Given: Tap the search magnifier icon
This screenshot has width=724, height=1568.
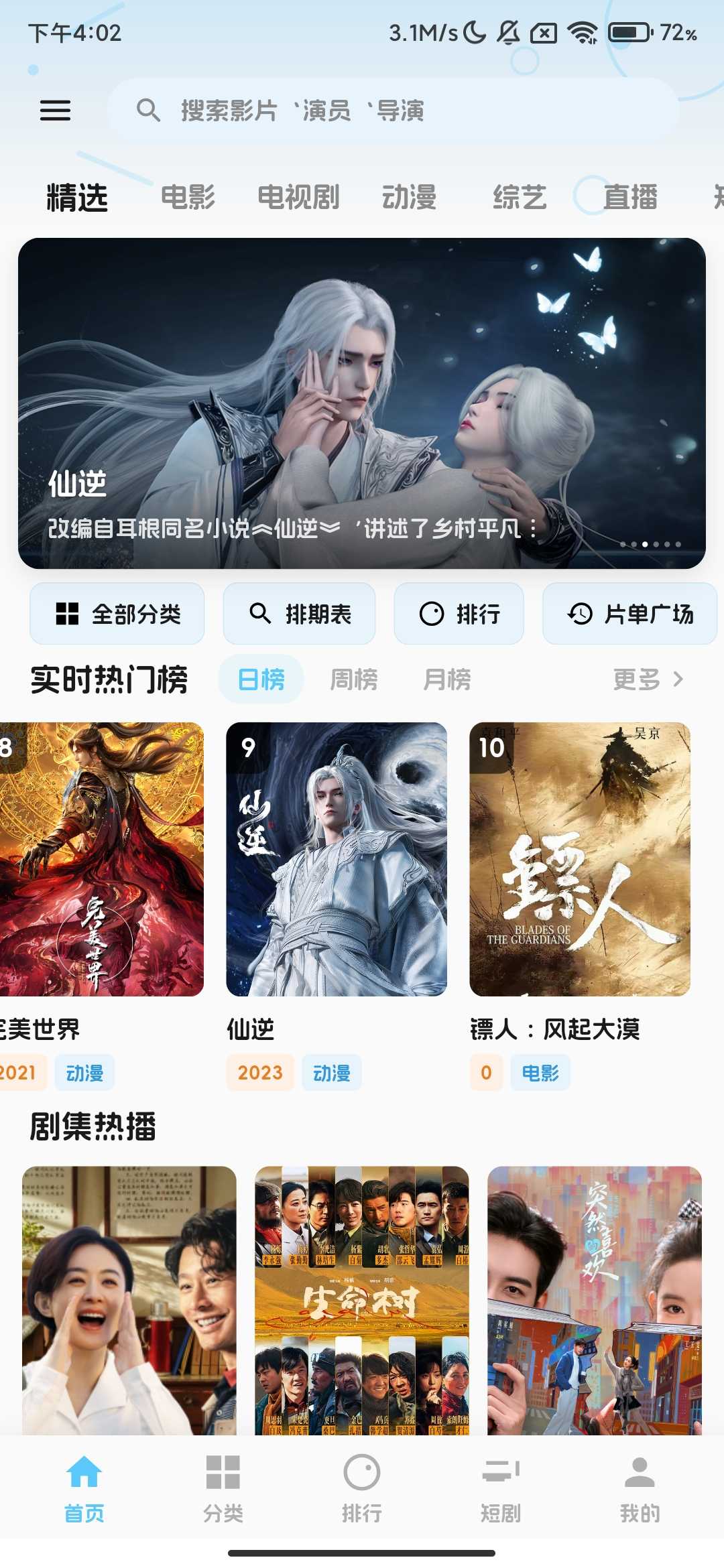Looking at the screenshot, I should coord(149,109).
